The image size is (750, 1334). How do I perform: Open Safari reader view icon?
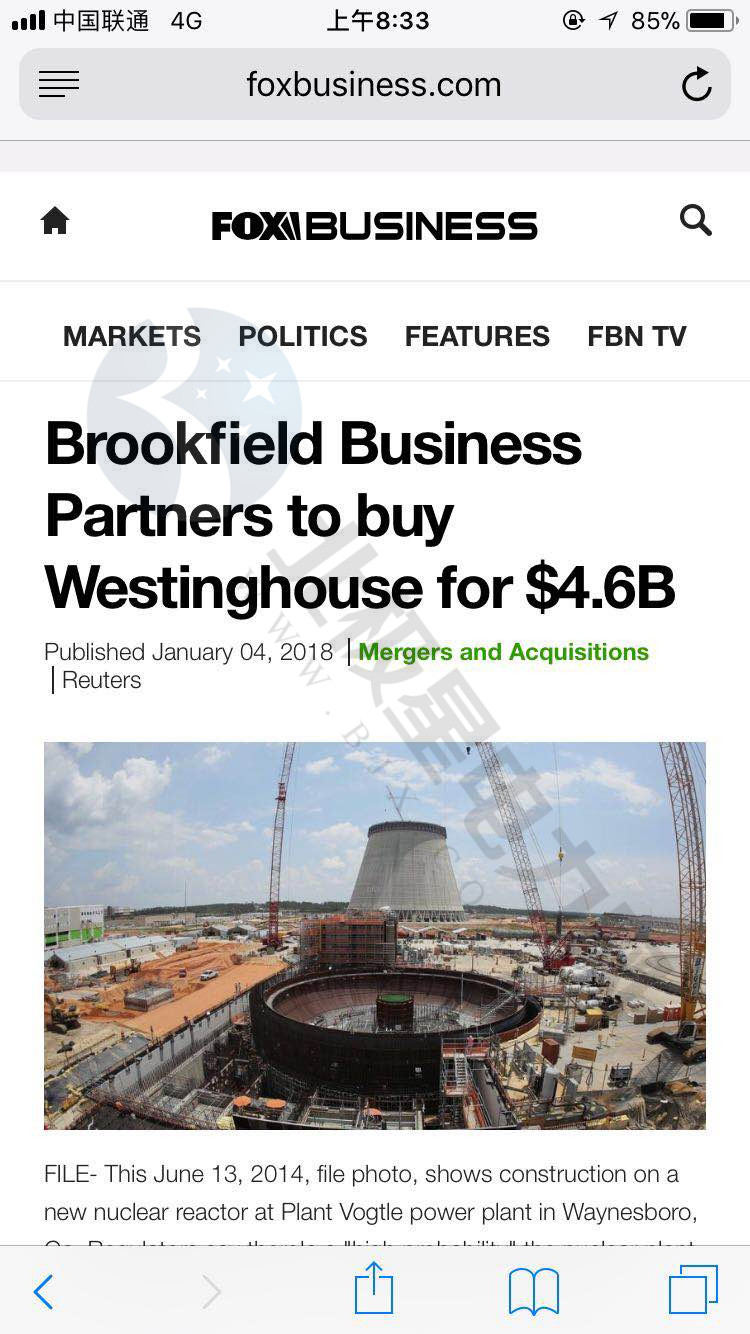click(x=59, y=84)
